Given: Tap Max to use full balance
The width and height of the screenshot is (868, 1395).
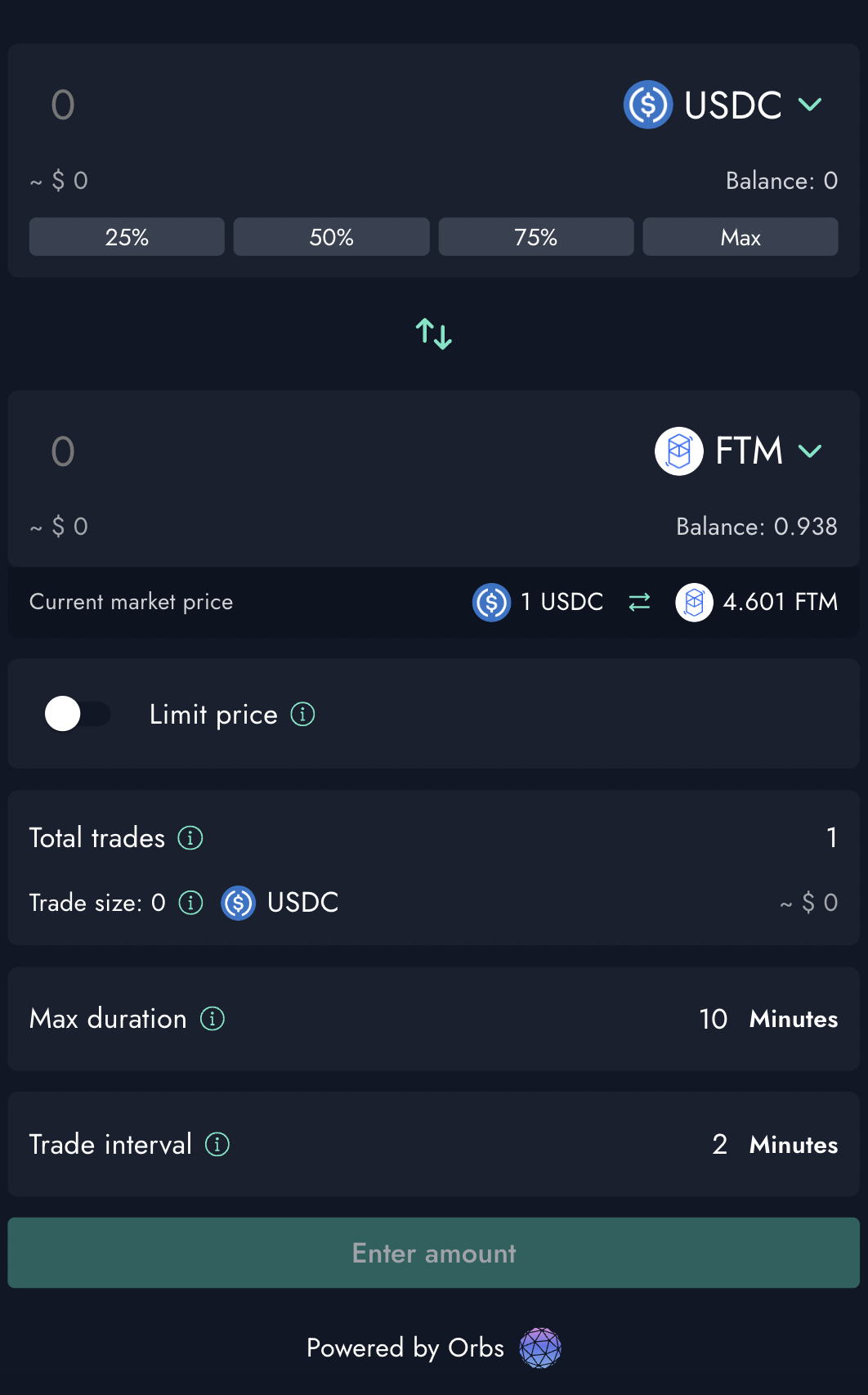Looking at the screenshot, I should [740, 237].
